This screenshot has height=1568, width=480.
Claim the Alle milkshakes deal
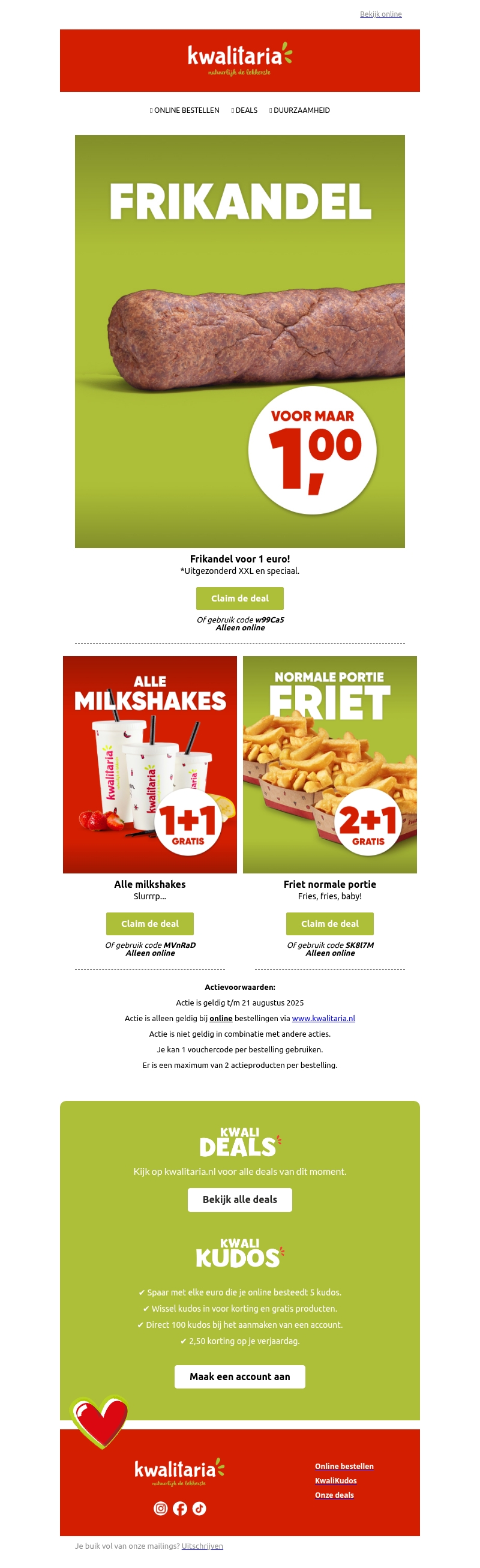pos(149,923)
